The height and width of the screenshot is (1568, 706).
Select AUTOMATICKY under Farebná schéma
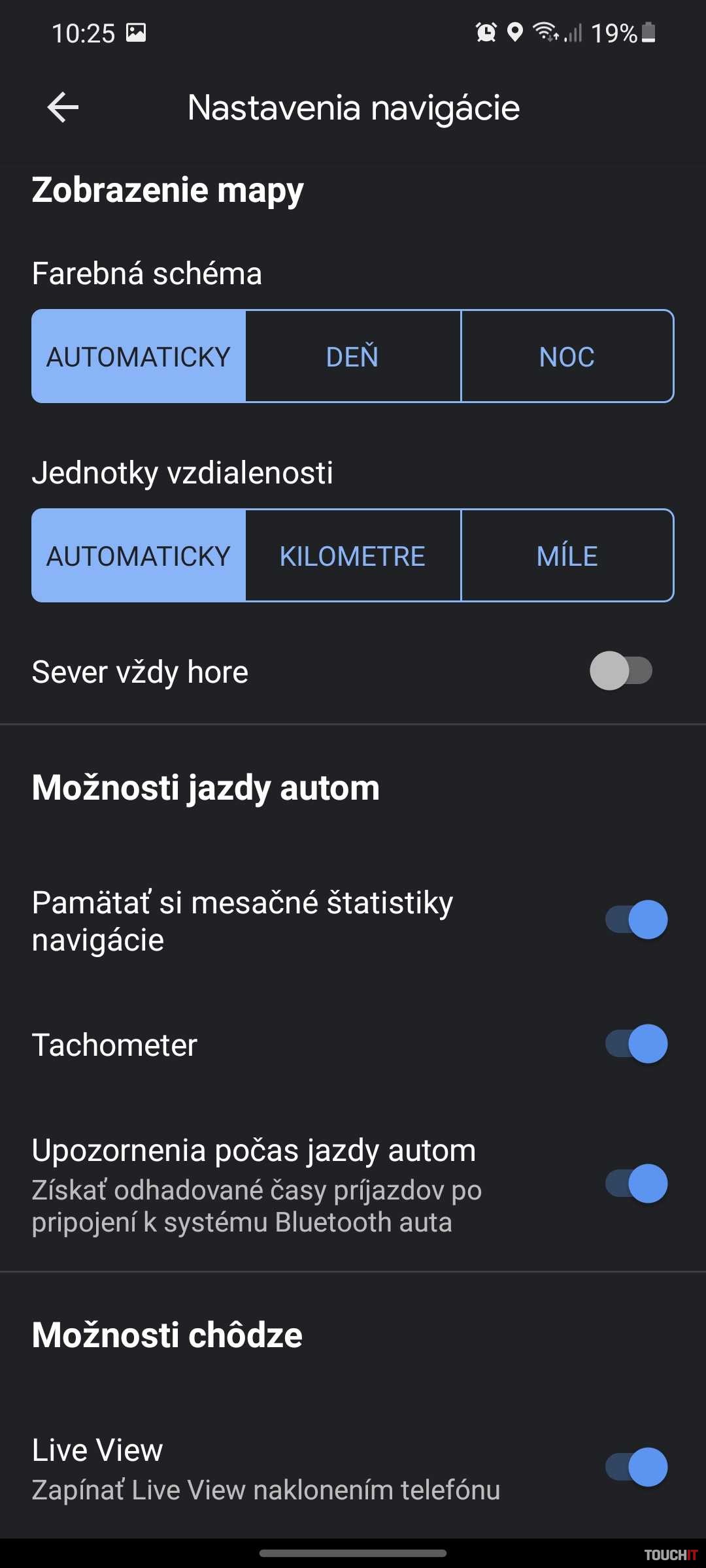click(139, 357)
